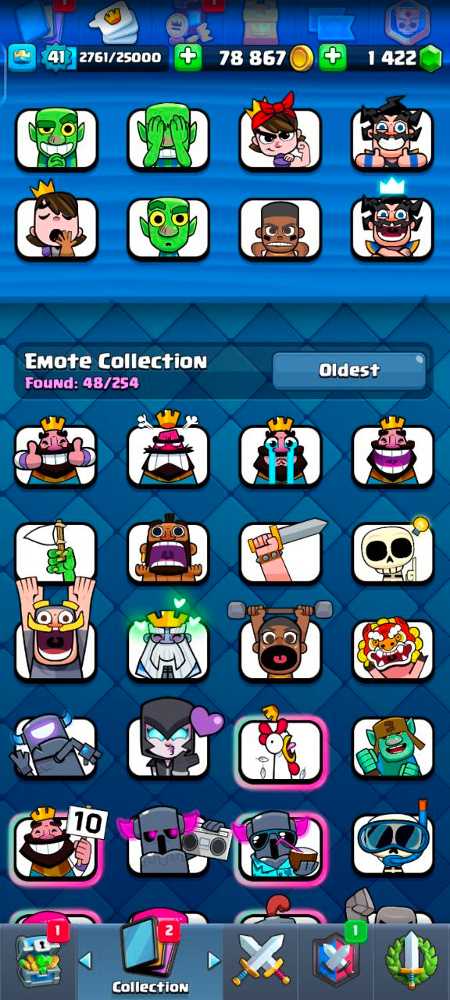Select the chicken emote

[280, 747]
